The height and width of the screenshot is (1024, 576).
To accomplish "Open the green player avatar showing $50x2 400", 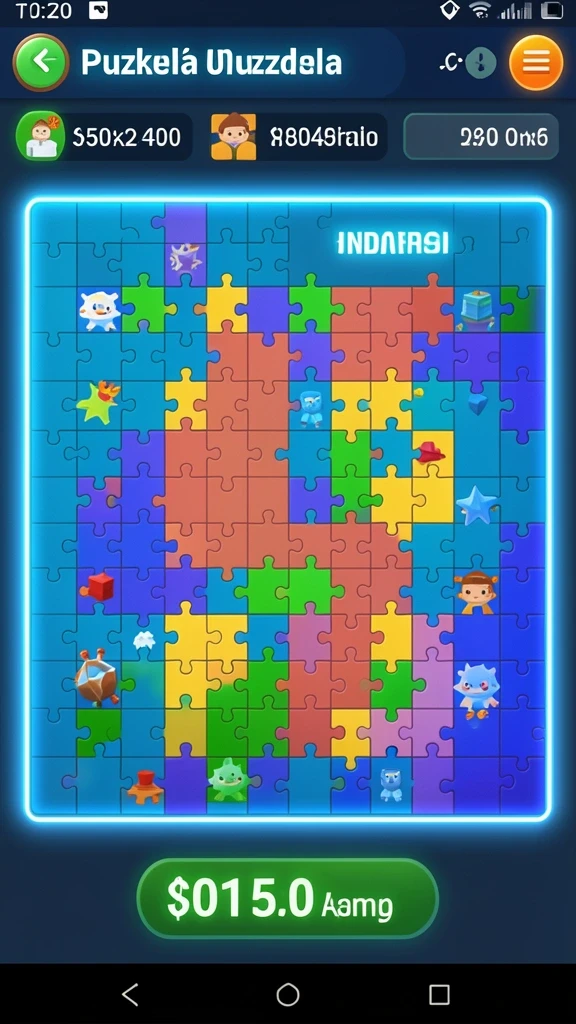I will pyautogui.click(x=40, y=136).
